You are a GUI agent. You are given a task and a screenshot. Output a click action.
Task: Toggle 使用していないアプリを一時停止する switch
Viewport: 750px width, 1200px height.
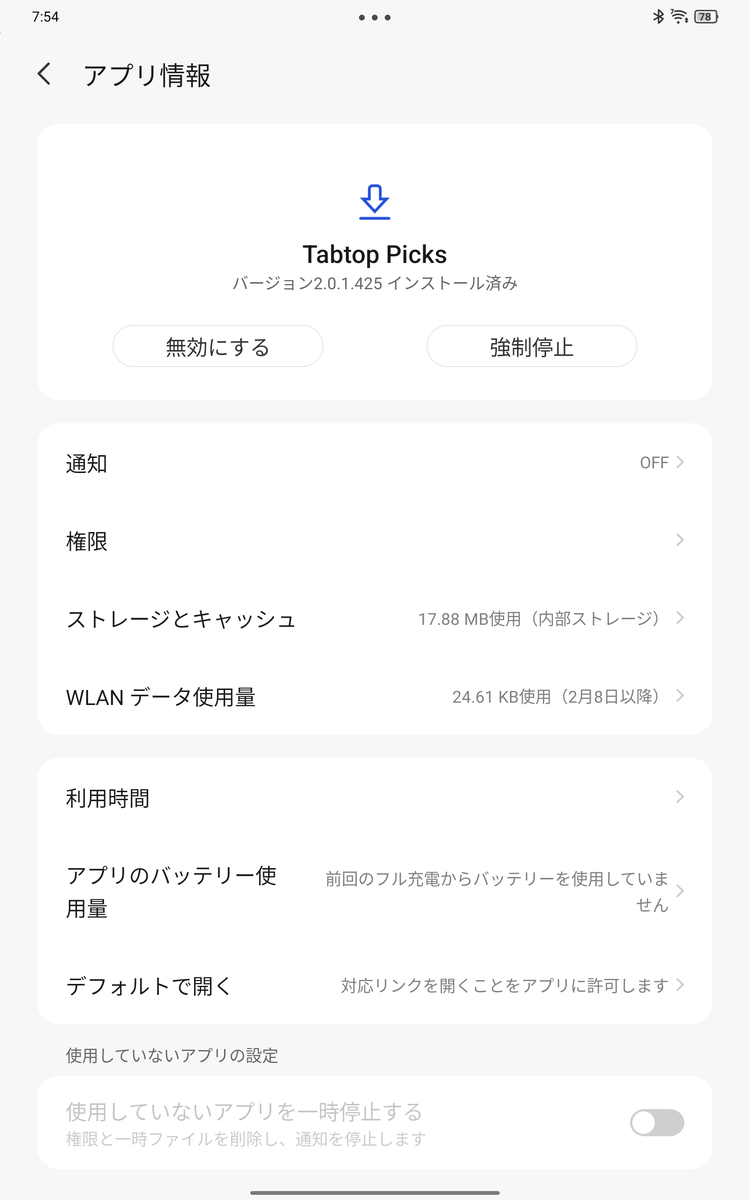point(657,1123)
